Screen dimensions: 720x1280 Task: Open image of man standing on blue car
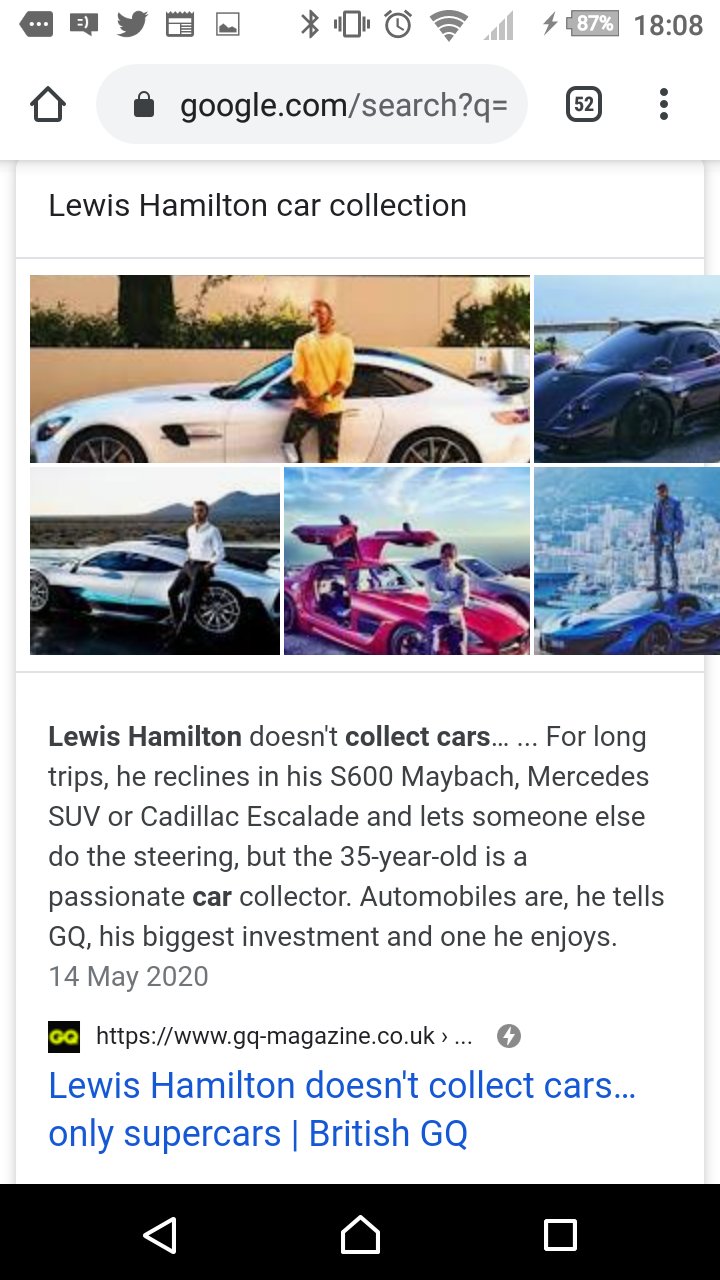coord(626,561)
